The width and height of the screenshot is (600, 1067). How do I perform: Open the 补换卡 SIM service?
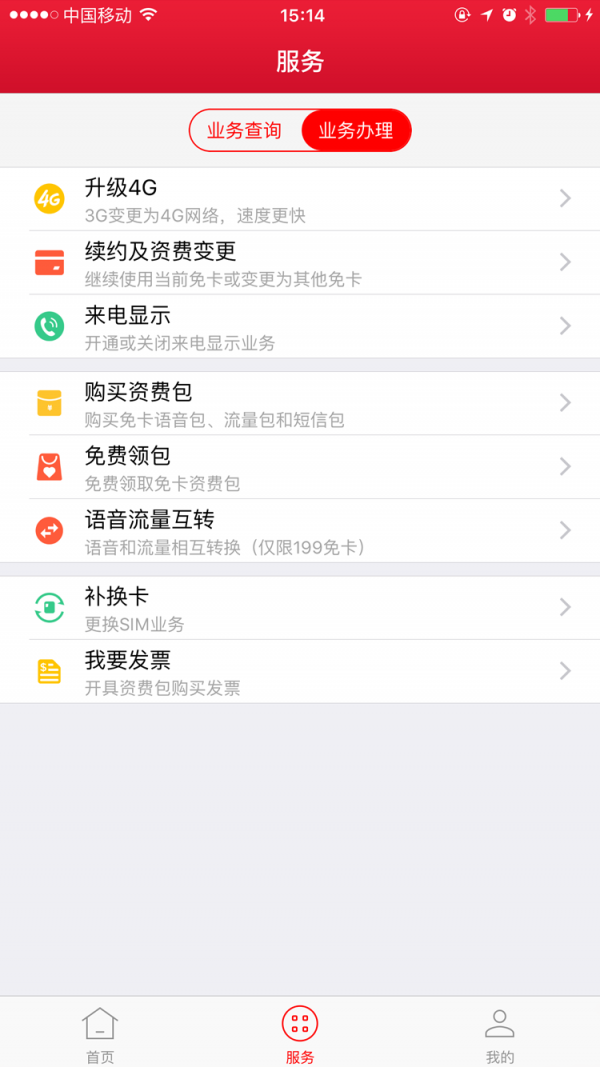(x=300, y=608)
